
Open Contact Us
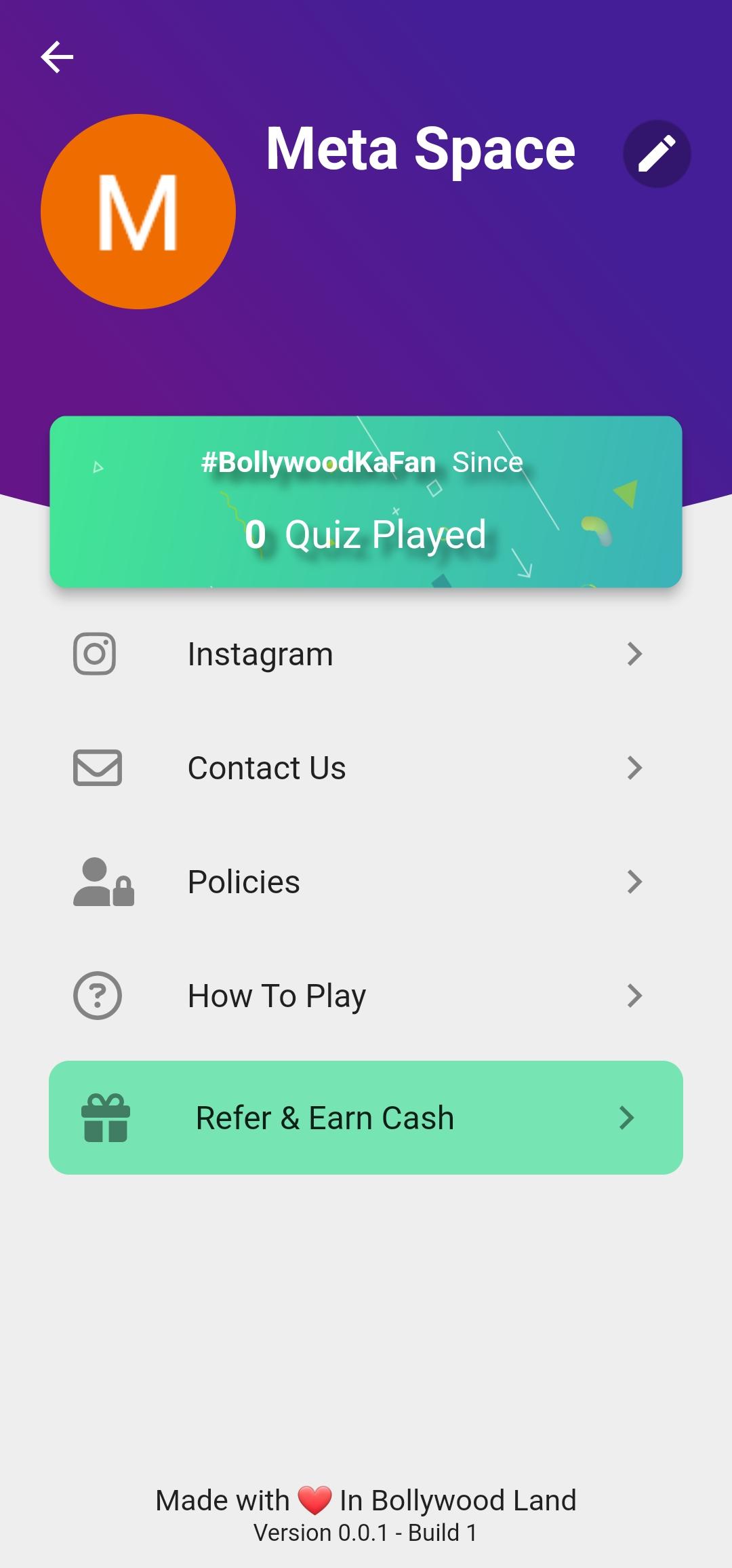tap(366, 768)
